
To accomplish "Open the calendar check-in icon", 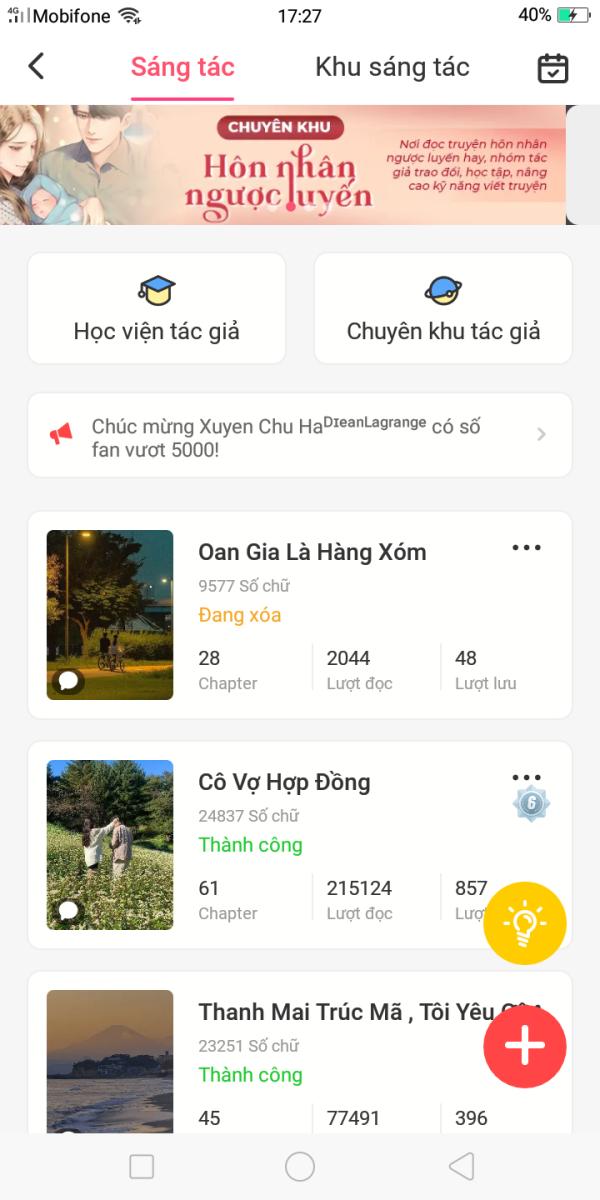I will click(552, 68).
